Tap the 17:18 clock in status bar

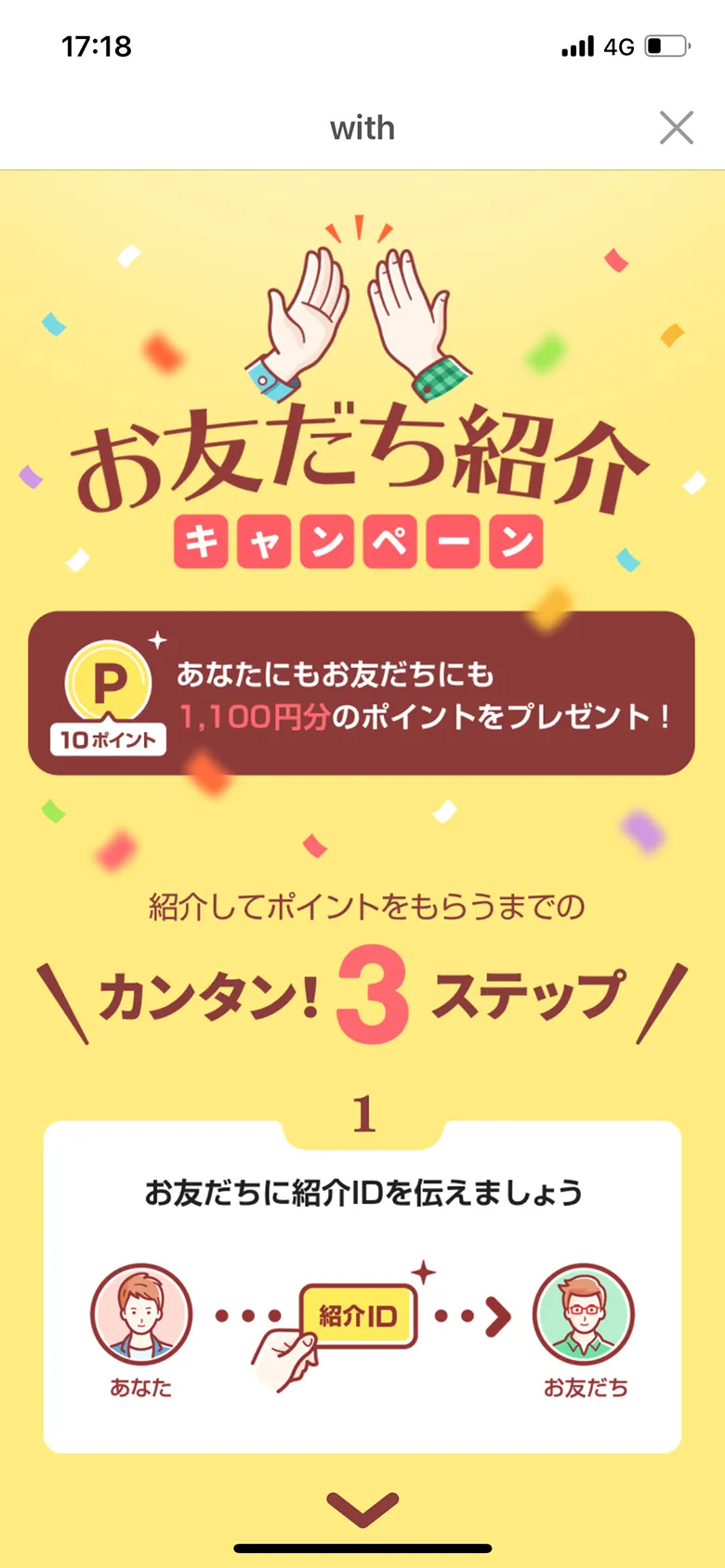click(x=96, y=46)
